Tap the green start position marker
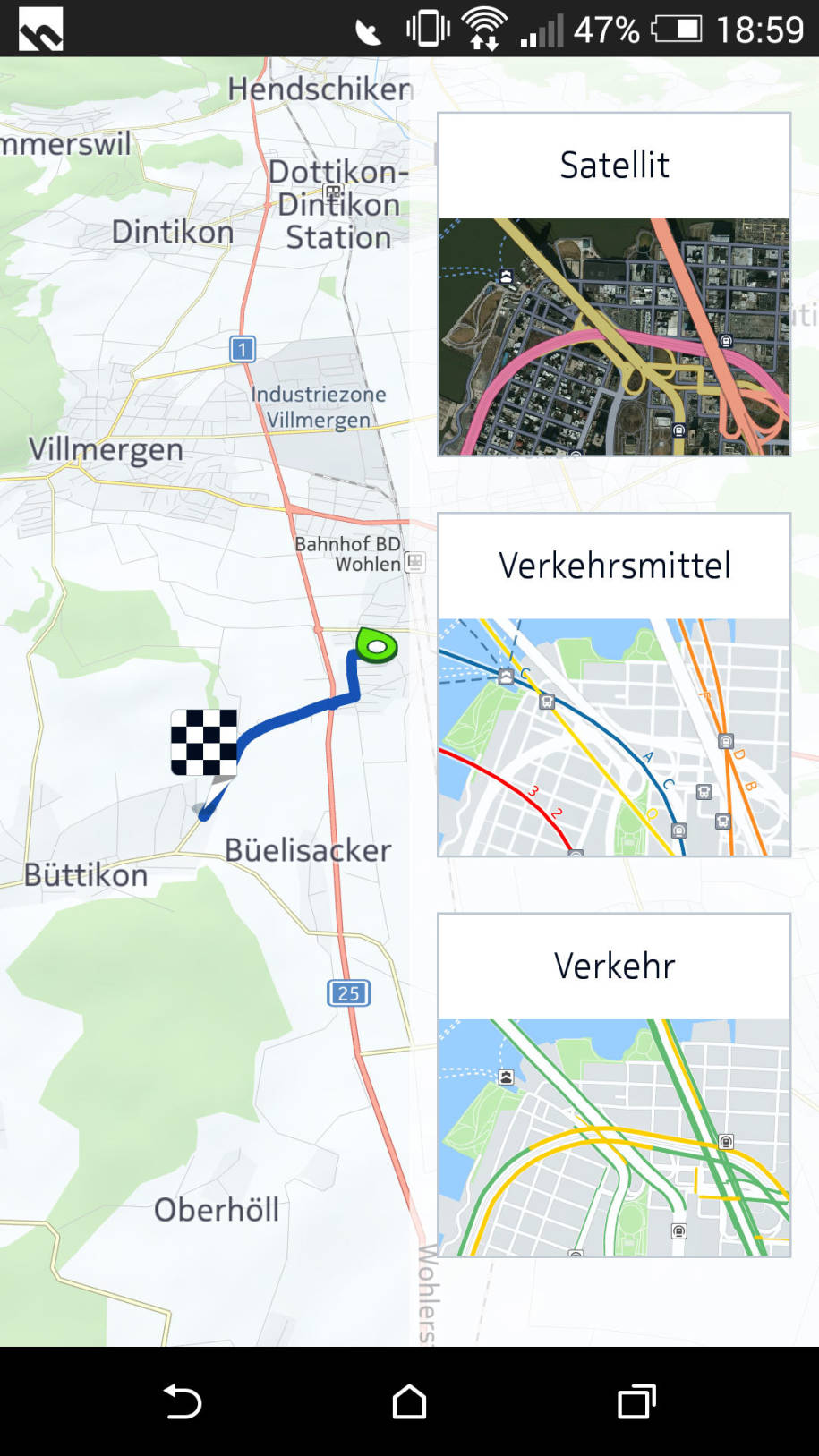 [377, 645]
